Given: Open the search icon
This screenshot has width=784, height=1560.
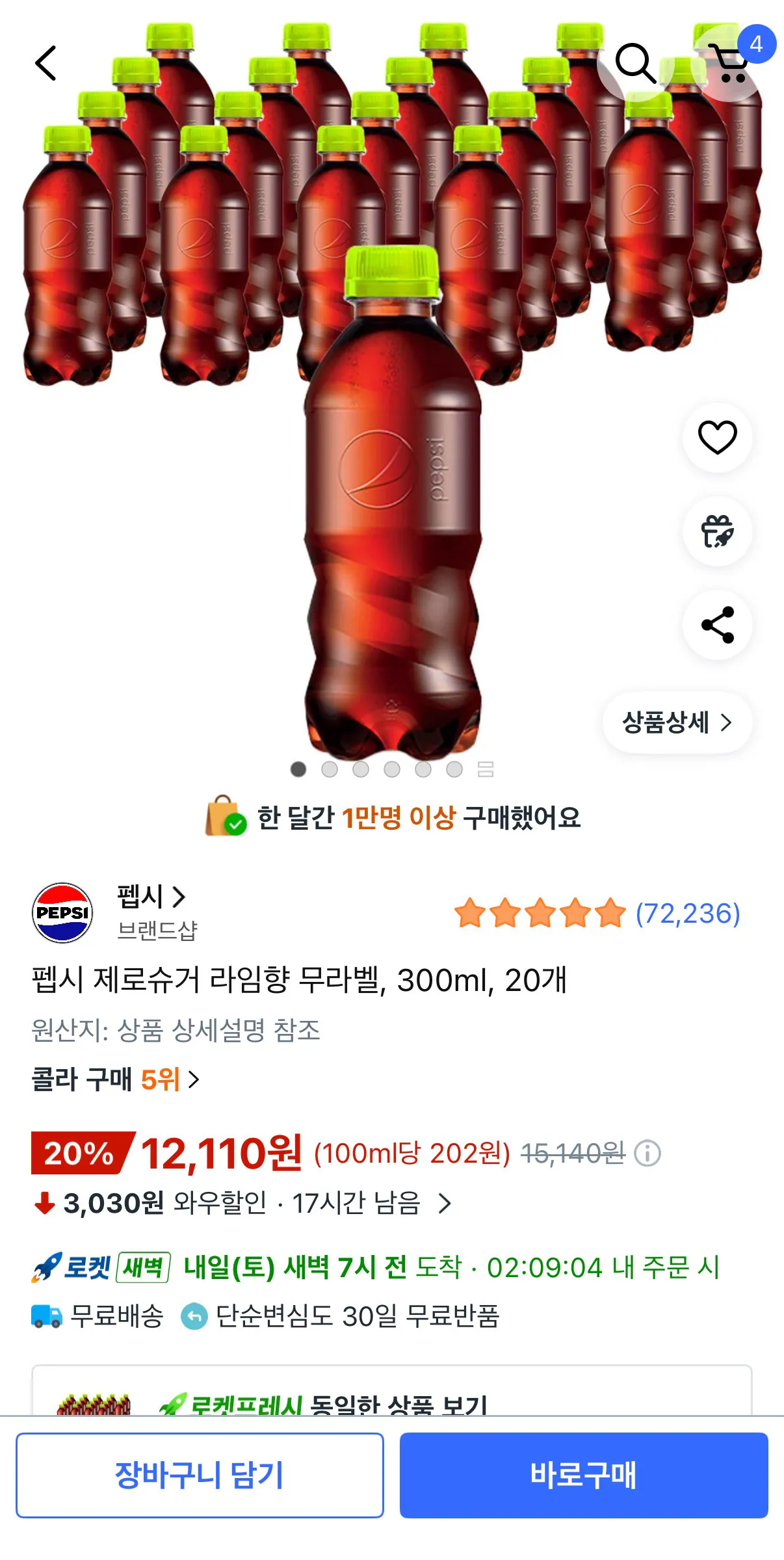Looking at the screenshot, I should tap(635, 64).
